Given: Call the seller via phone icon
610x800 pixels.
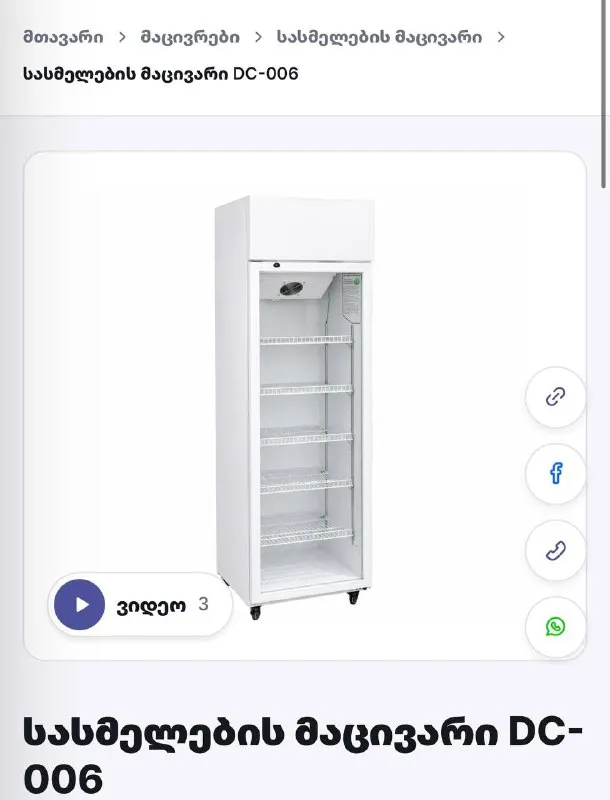Looking at the screenshot, I should 555,551.
